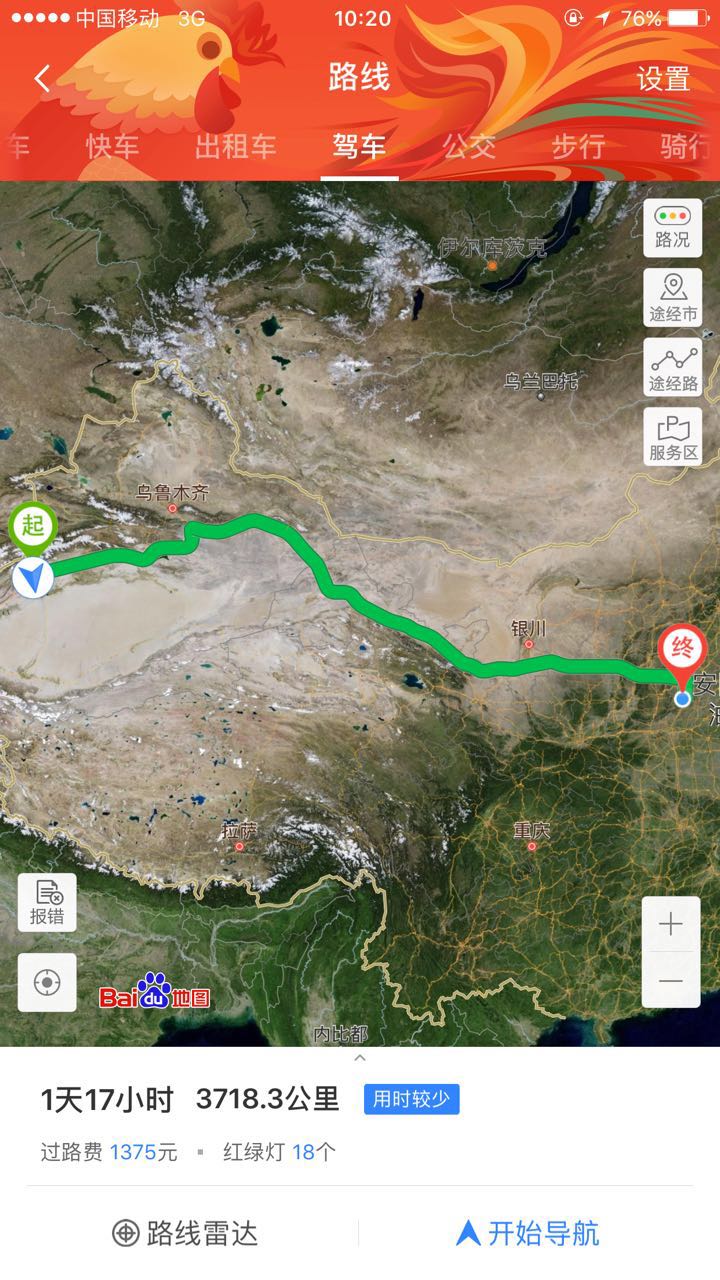Screen dimensions: 720x1280
Task: Open 设置 settings
Action: [663, 79]
